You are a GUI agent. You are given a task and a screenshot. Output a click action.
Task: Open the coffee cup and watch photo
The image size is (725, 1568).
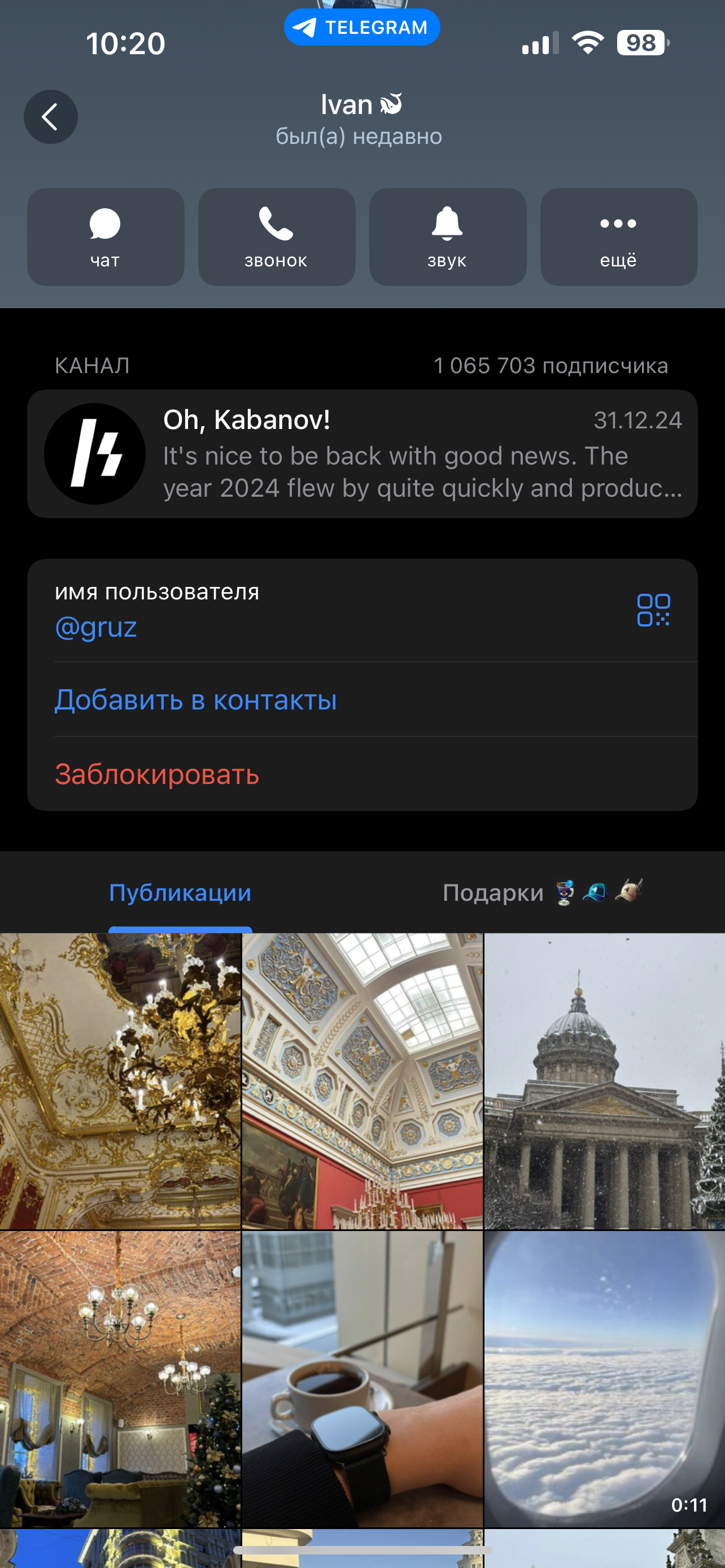(x=362, y=1379)
